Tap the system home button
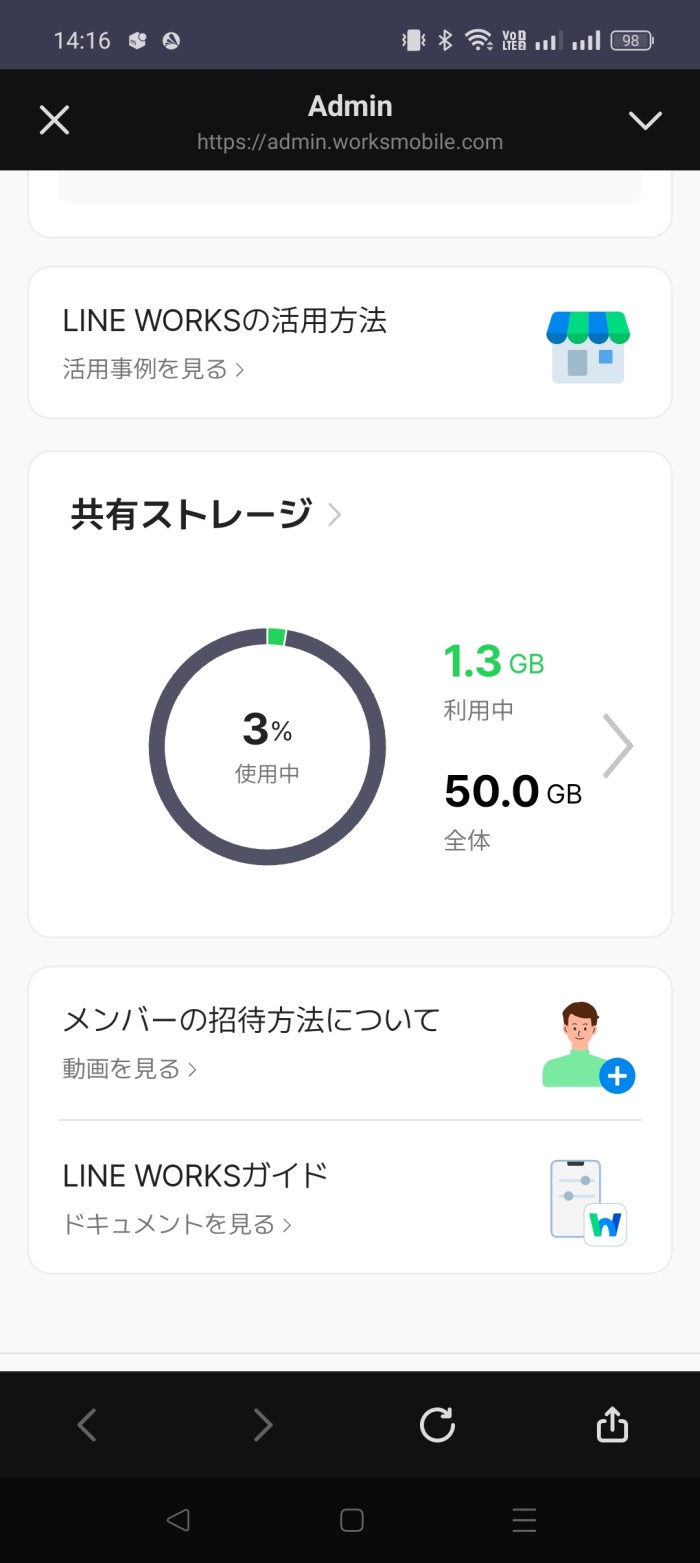 (351, 1521)
